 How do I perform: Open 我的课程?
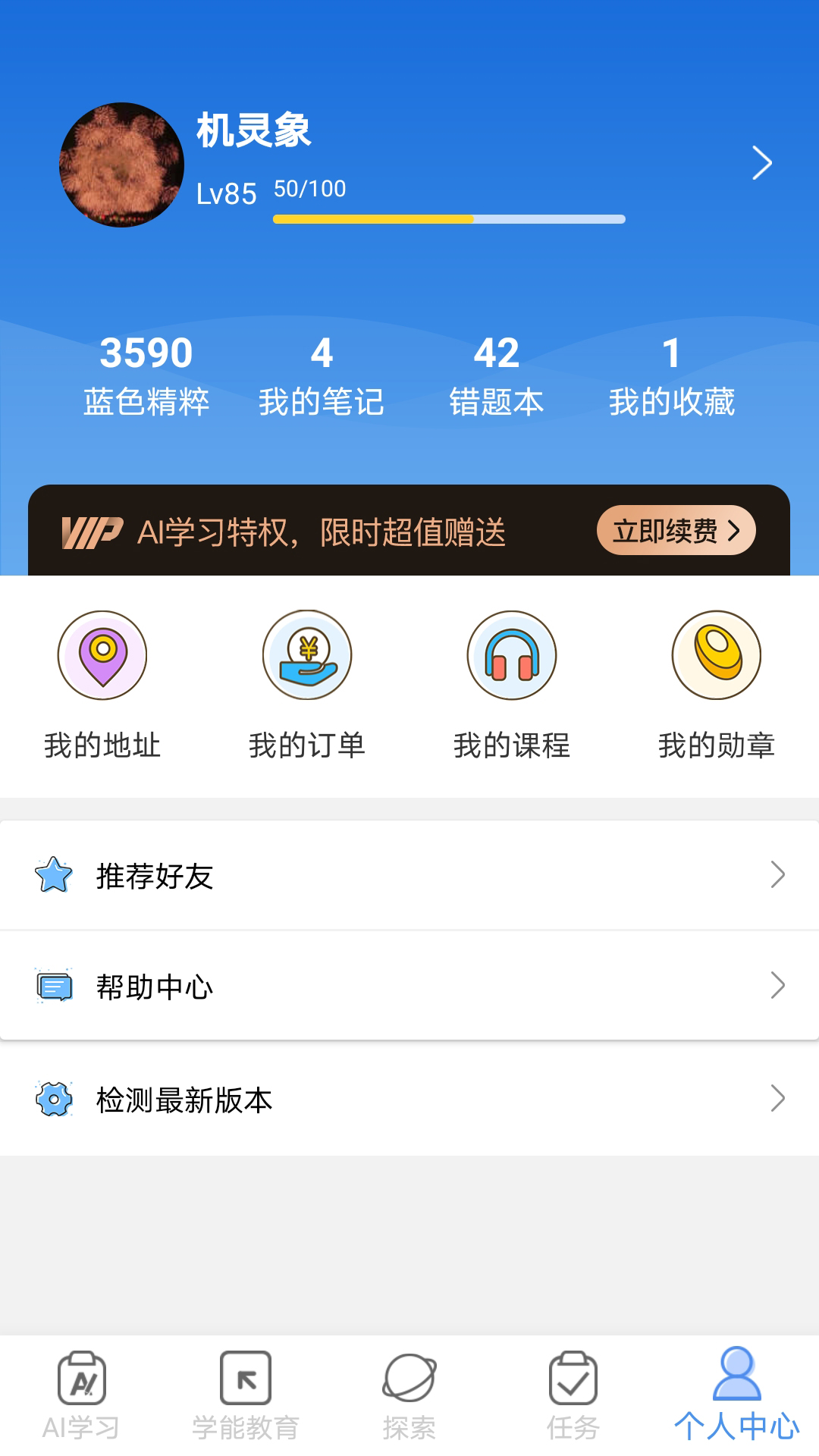coord(512,684)
